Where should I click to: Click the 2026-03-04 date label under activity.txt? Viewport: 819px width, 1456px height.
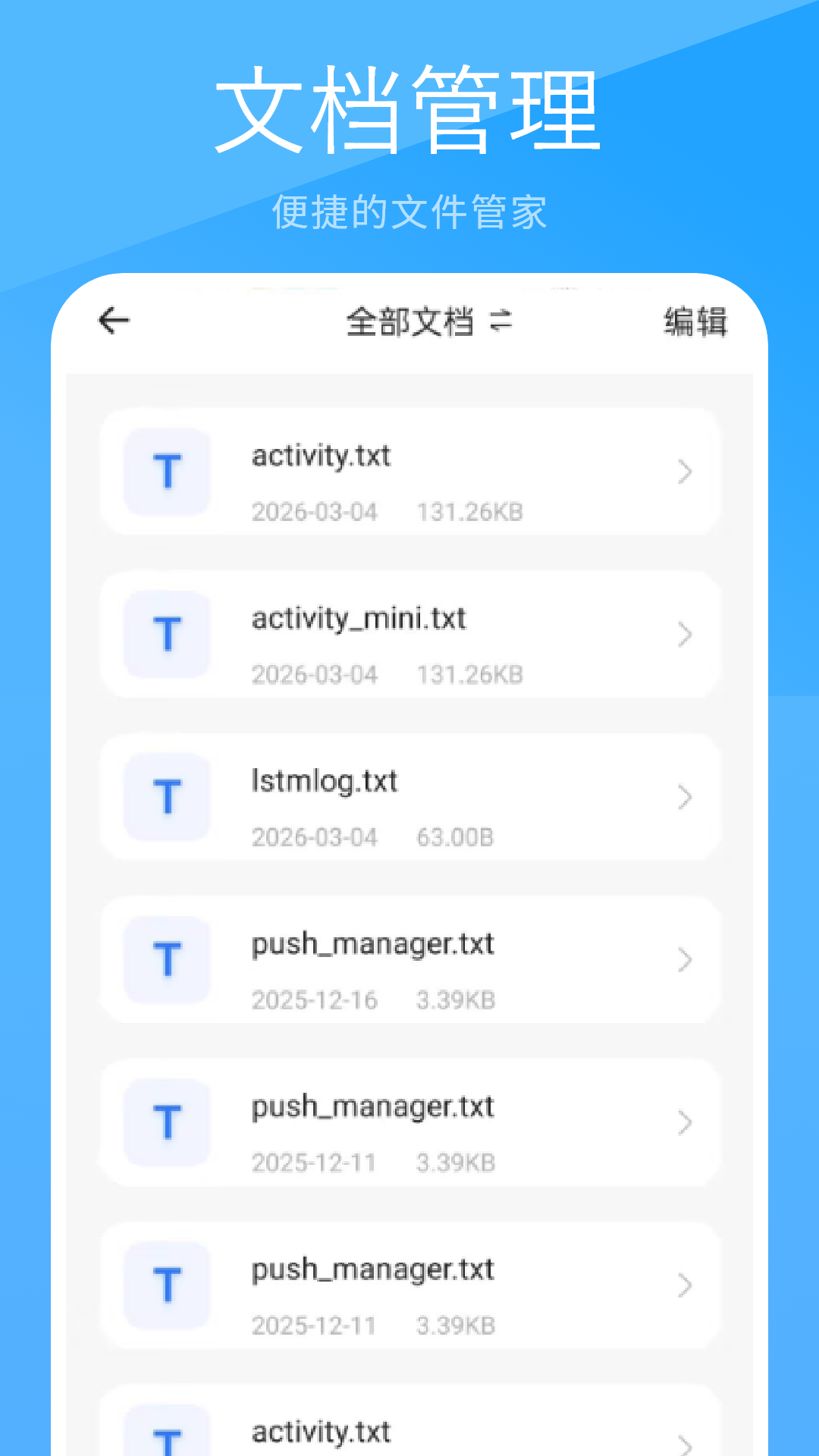(314, 512)
